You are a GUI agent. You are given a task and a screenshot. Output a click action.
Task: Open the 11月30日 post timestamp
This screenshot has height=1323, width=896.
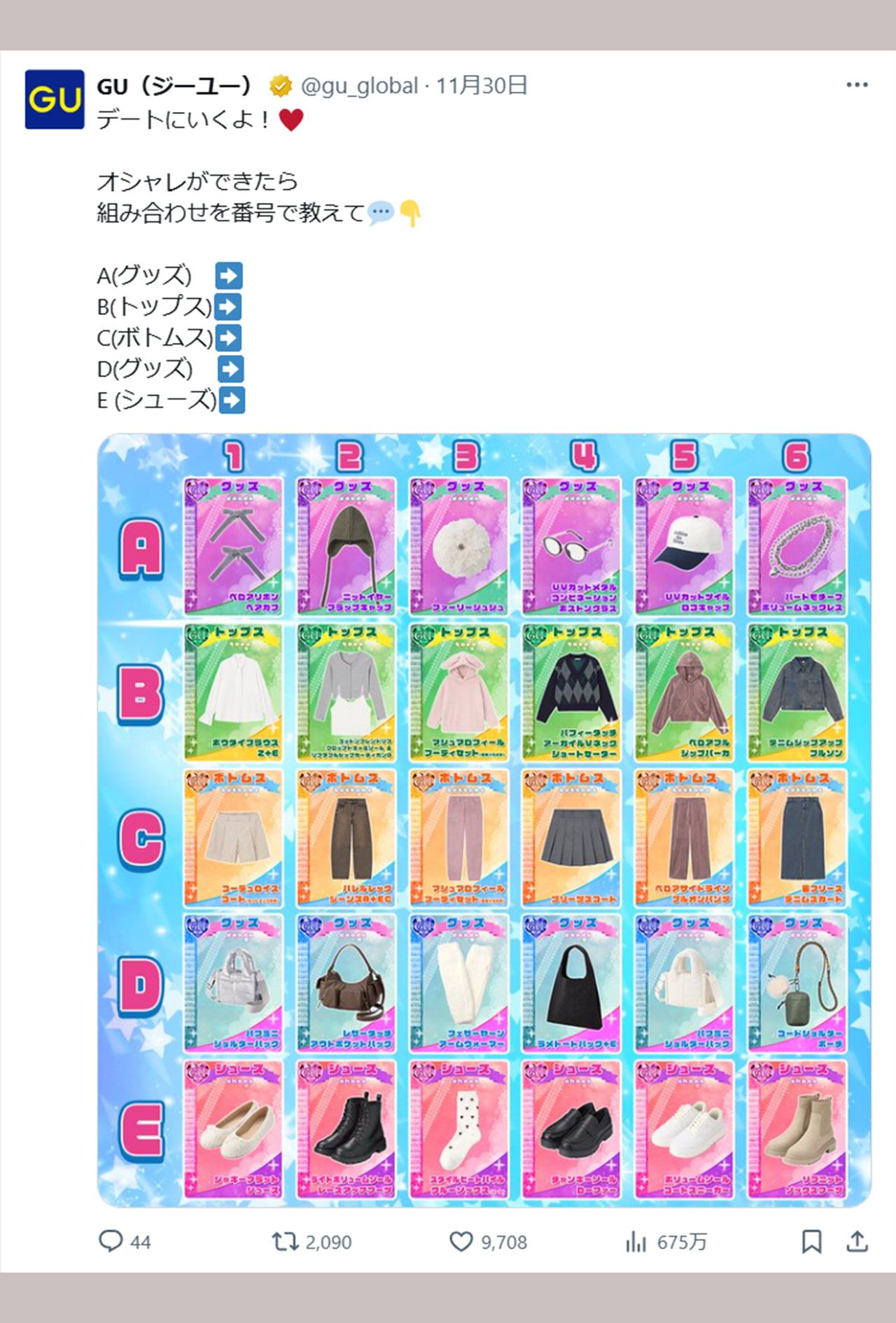pyautogui.click(x=482, y=86)
